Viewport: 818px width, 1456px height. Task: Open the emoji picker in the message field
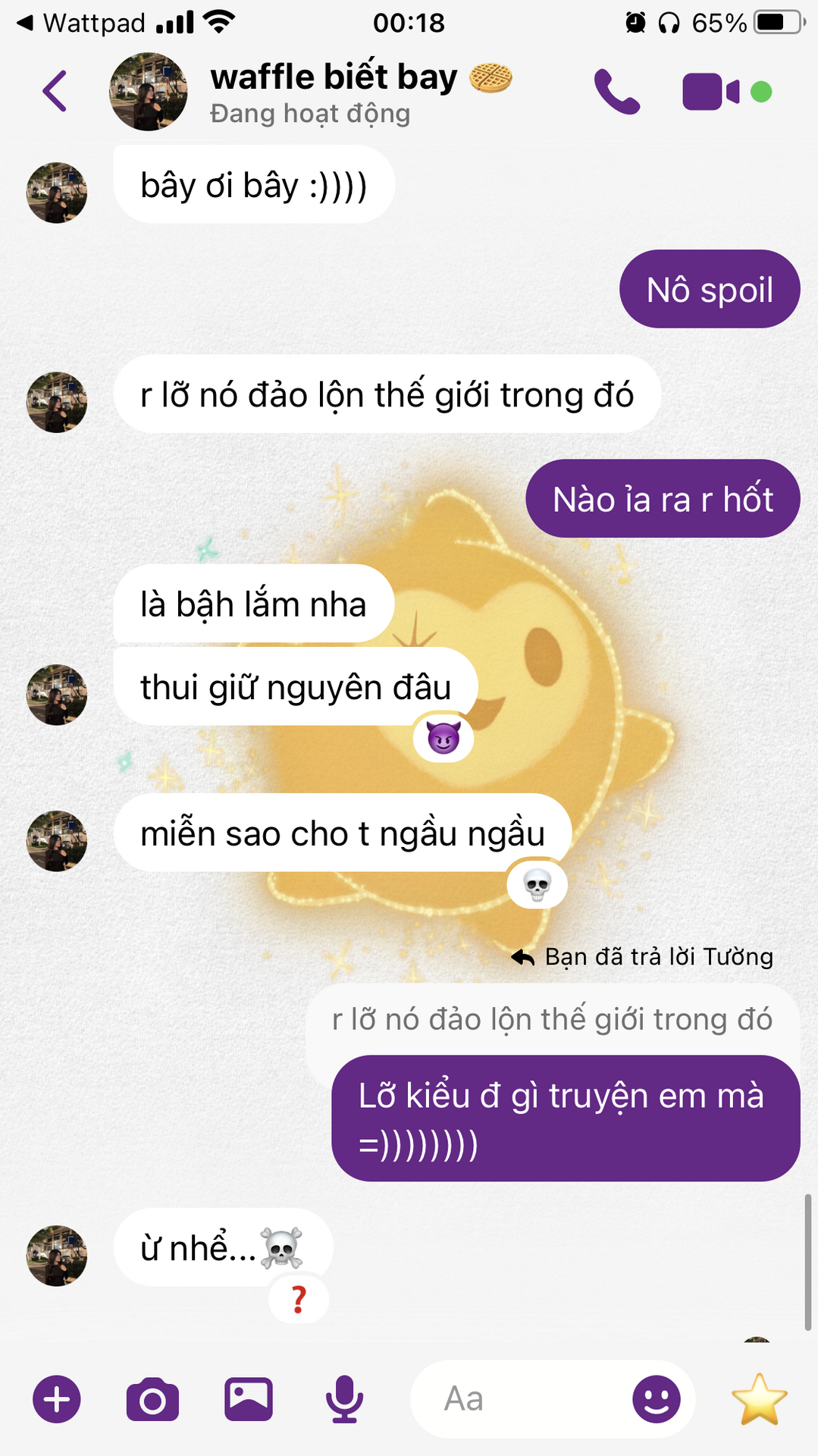coord(656,1399)
